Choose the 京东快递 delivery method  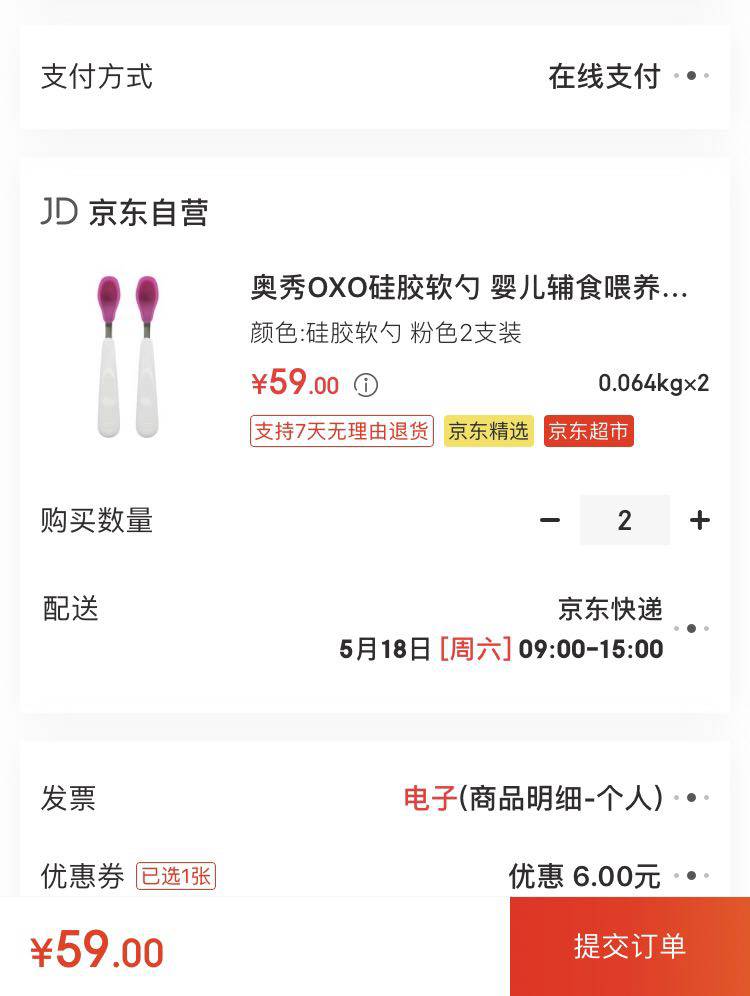pos(611,608)
